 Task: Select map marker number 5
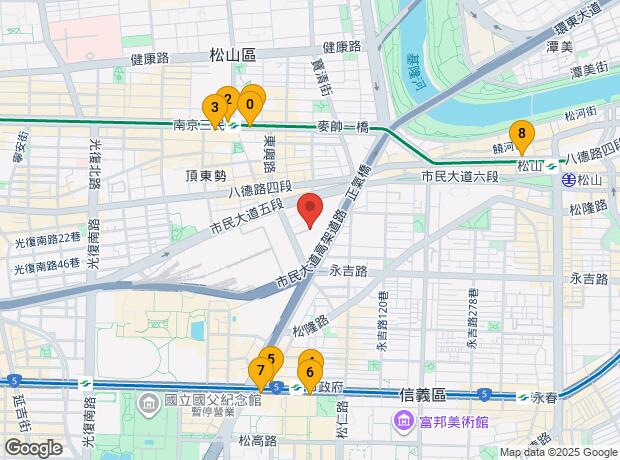point(272,358)
